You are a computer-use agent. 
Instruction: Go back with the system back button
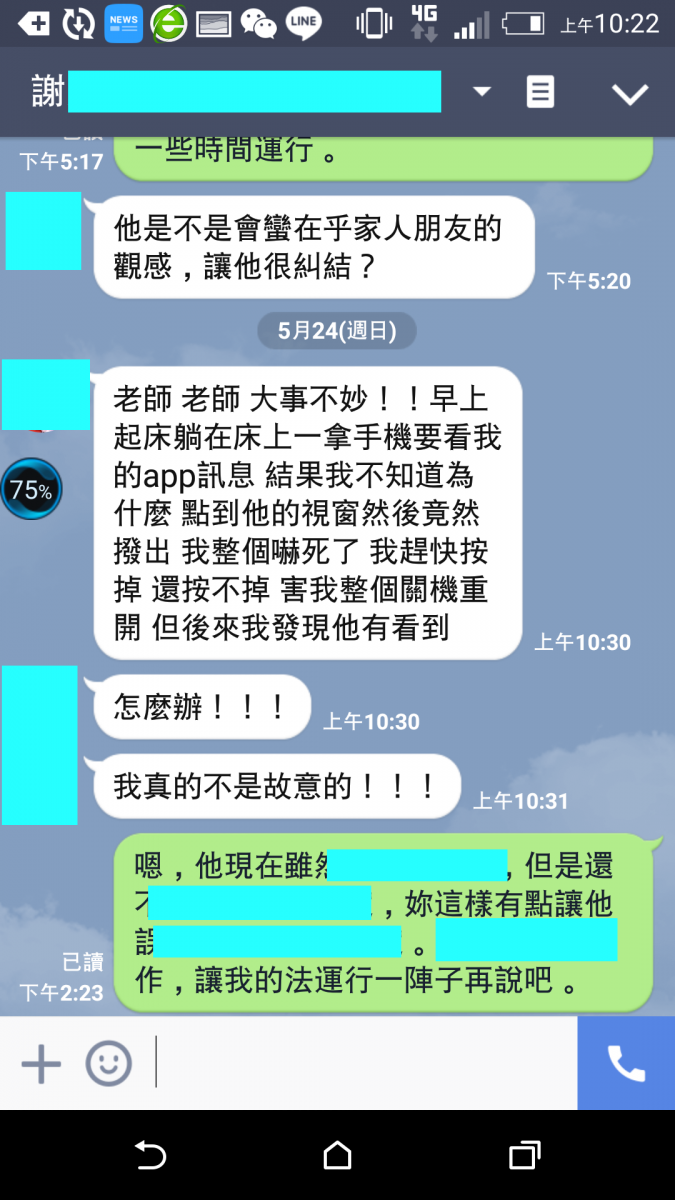tap(150, 1156)
